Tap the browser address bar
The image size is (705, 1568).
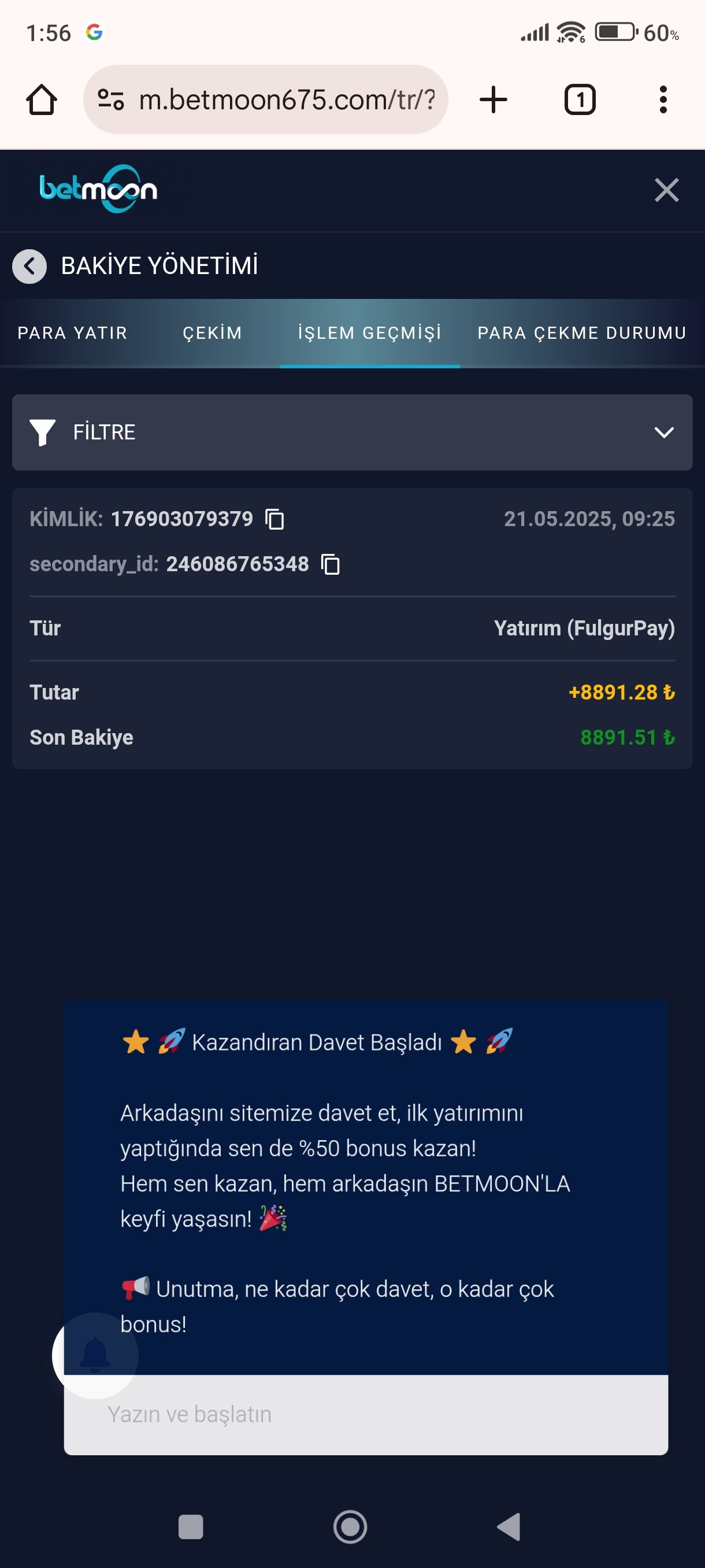266,99
